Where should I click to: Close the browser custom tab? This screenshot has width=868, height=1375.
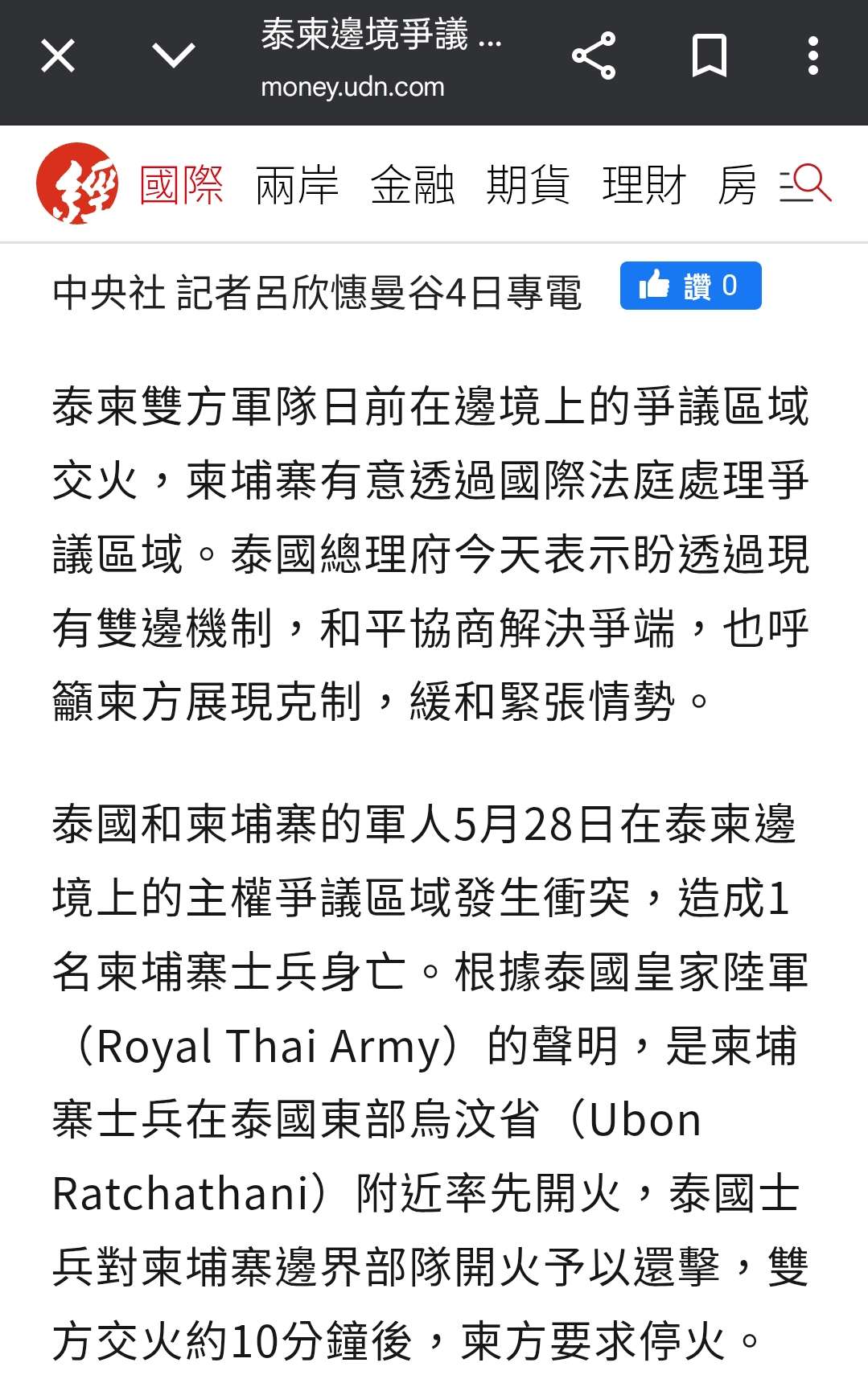[58, 56]
